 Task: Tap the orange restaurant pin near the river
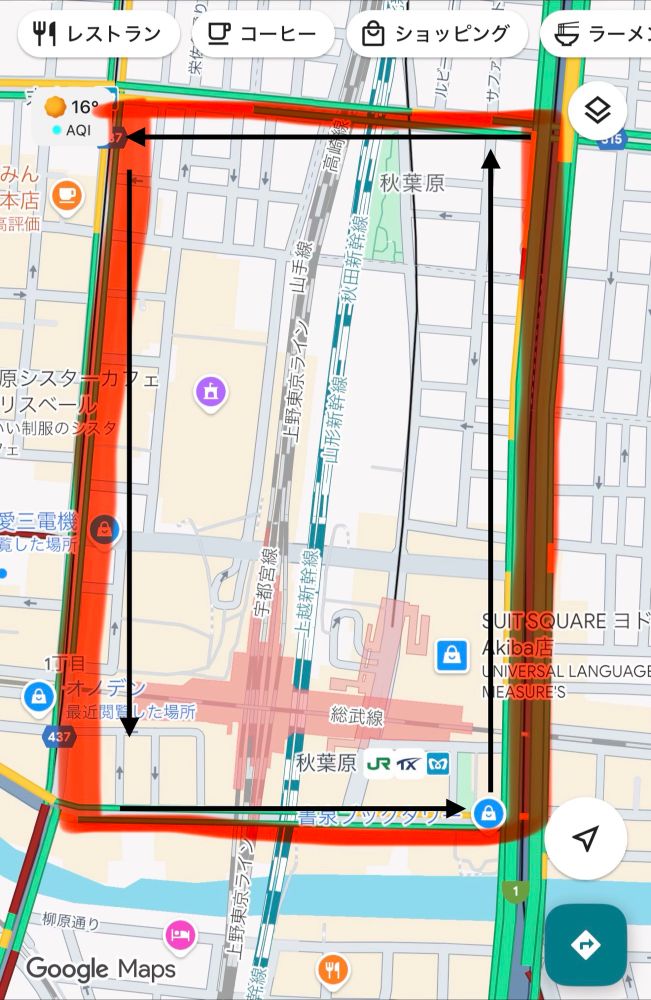tap(333, 968)
